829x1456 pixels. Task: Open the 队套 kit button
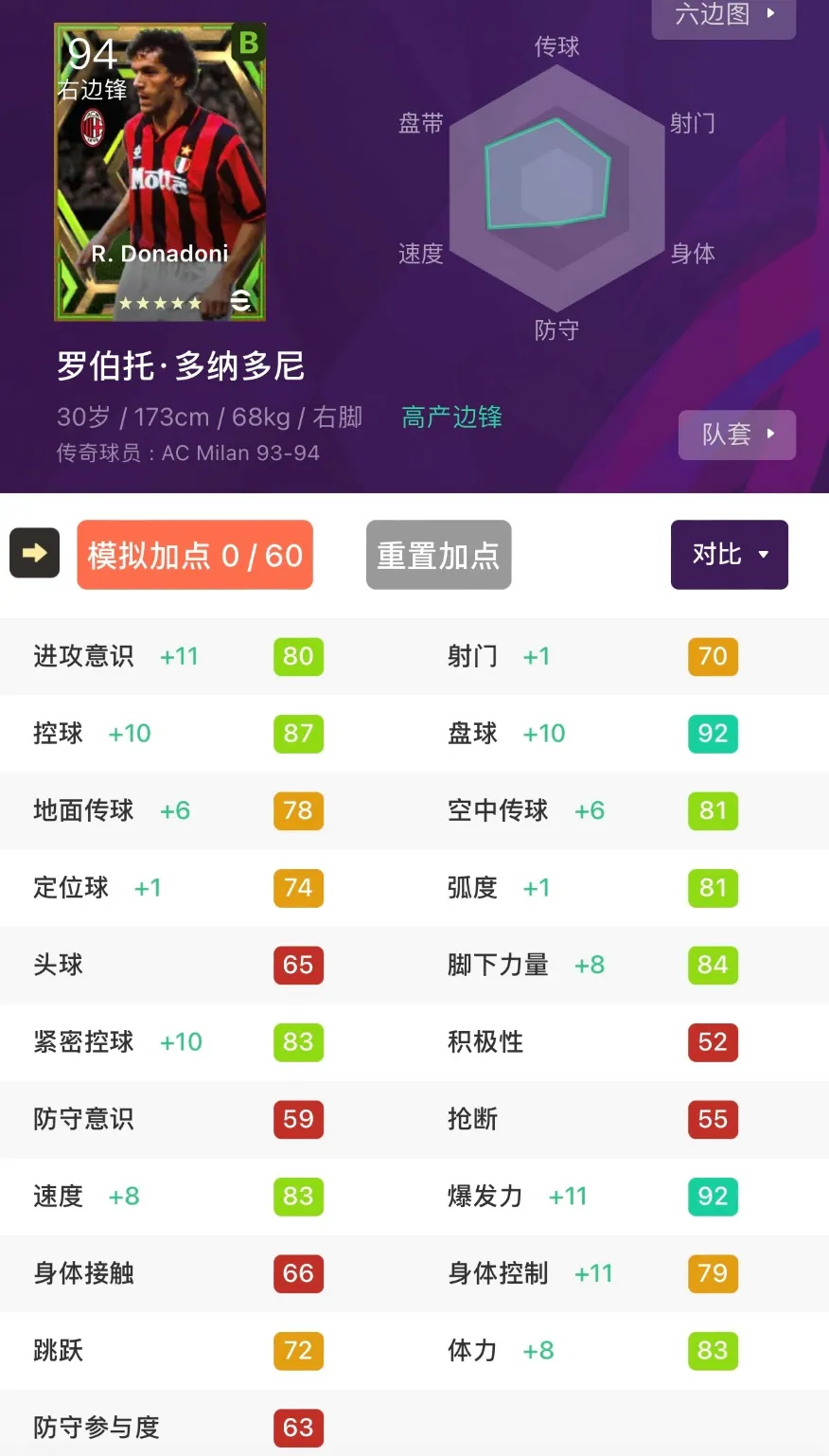click(x=737, y=435)
